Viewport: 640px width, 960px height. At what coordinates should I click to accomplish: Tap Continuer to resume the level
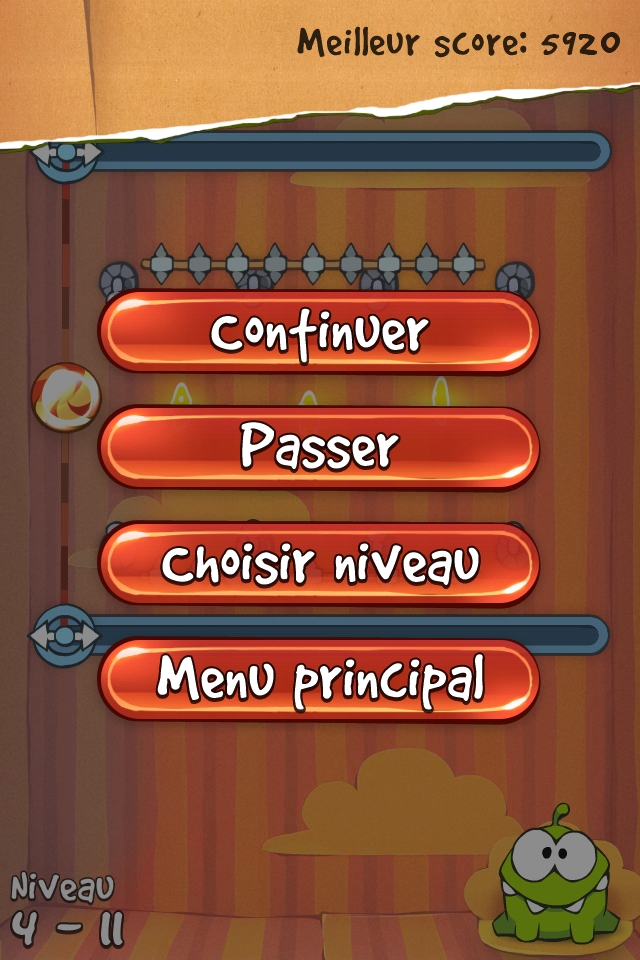click(x=319, y=333)
